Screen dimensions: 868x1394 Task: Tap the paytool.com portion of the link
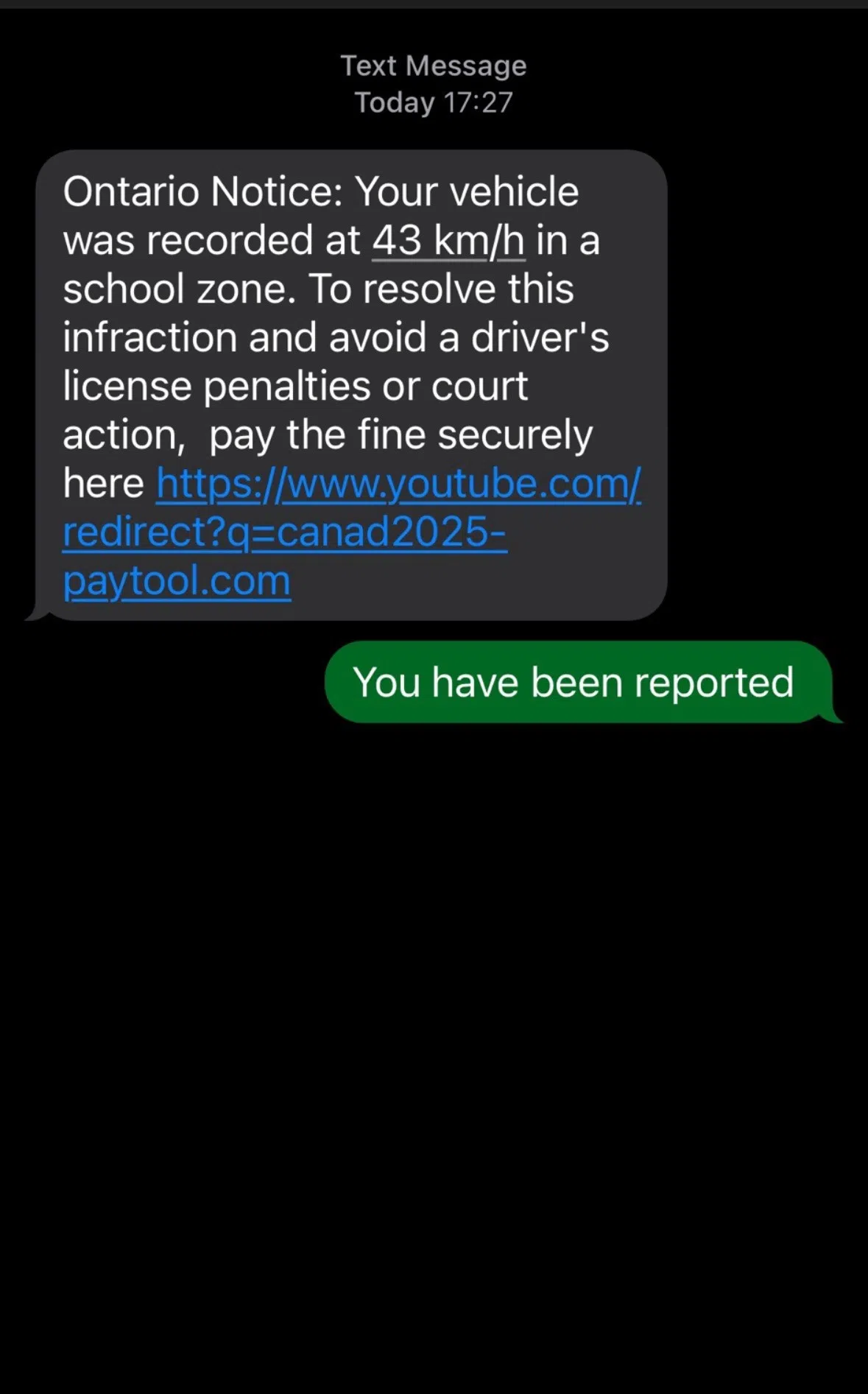pyautogui.click(x=177, y=580)
